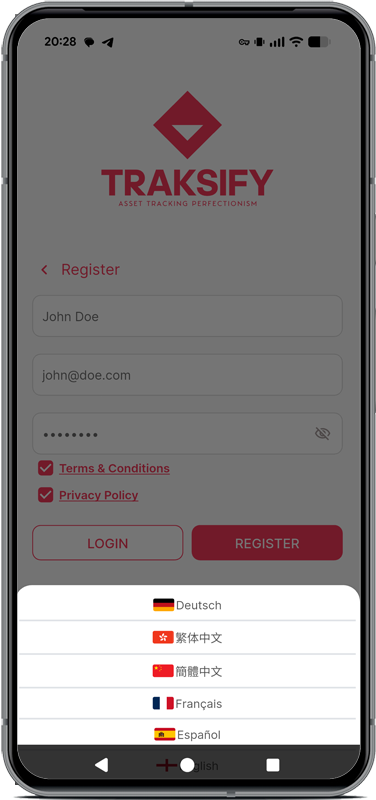Tap the REGISTER button
The height and width of the screenshot is (800, 376).
pos(267,543)
